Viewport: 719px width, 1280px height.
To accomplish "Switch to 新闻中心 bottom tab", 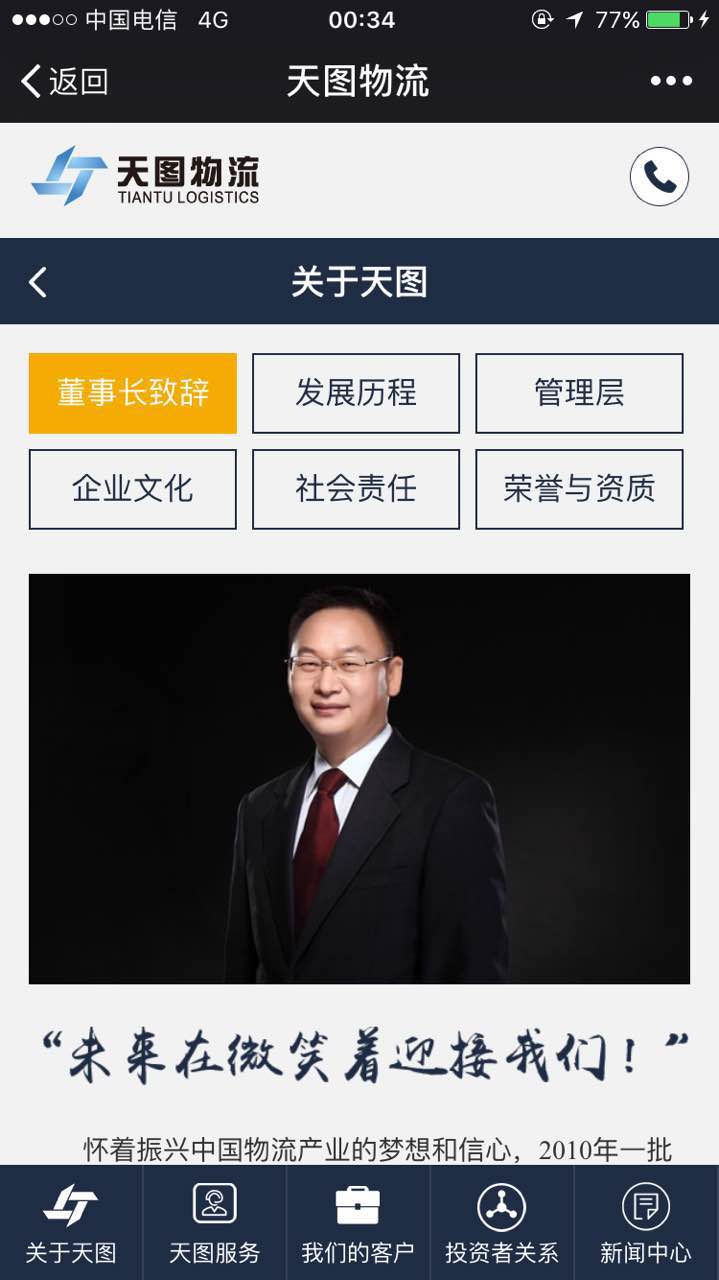I will click(x=646, y=1222).
